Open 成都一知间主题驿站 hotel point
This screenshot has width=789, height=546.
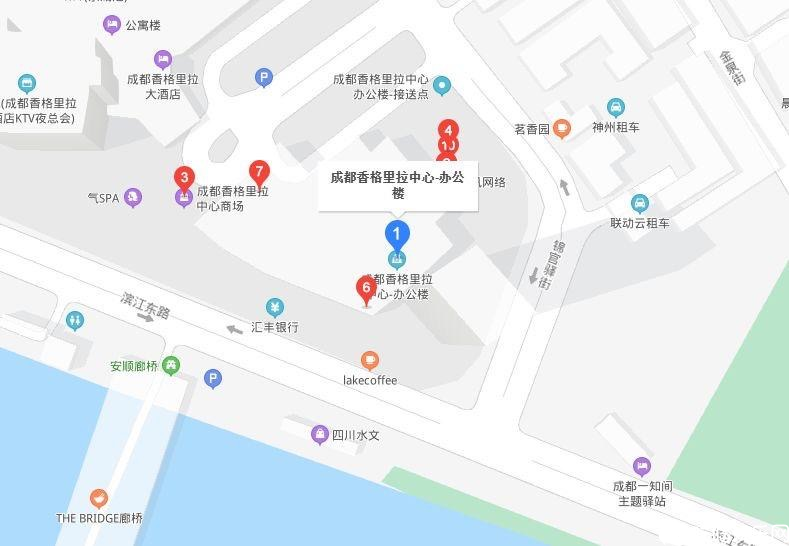[642, 465]
